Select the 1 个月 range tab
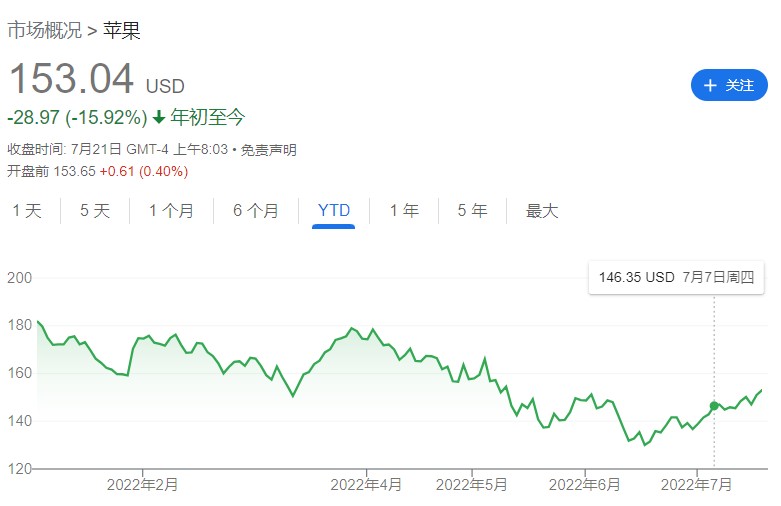781x506 pixels. [x=171, y=211]
